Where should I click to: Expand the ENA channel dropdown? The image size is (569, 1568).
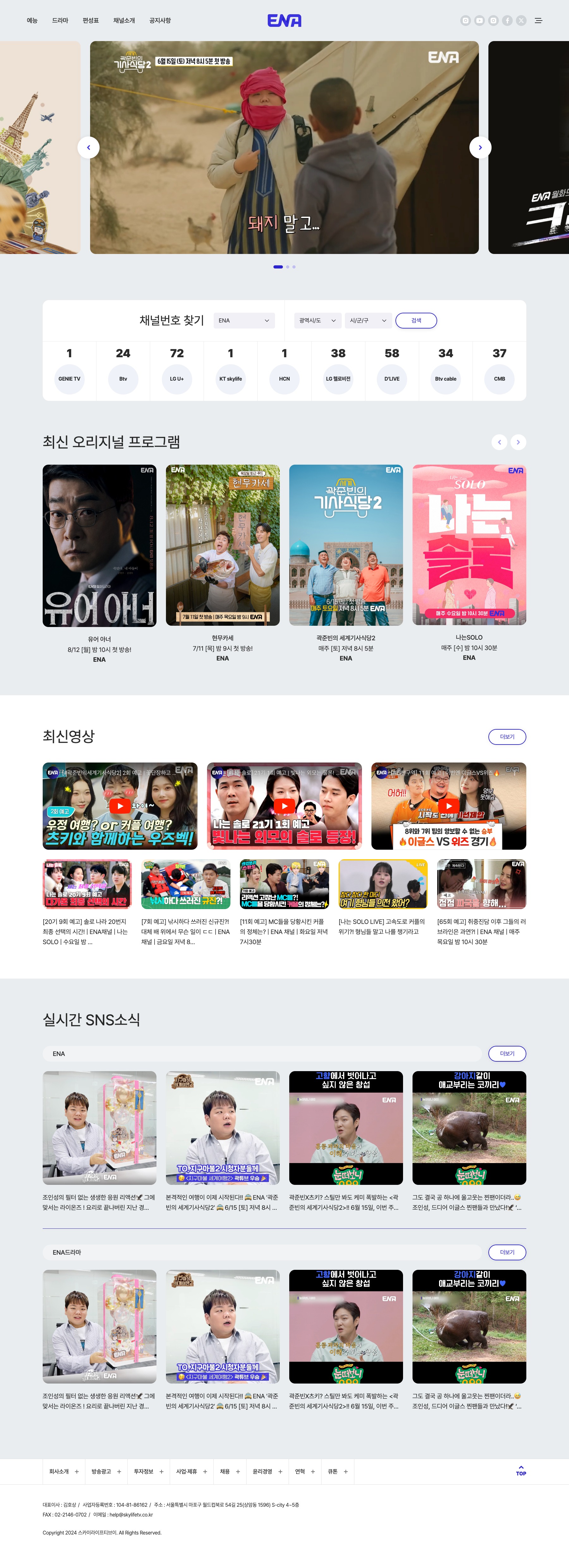tap(244, 321)
